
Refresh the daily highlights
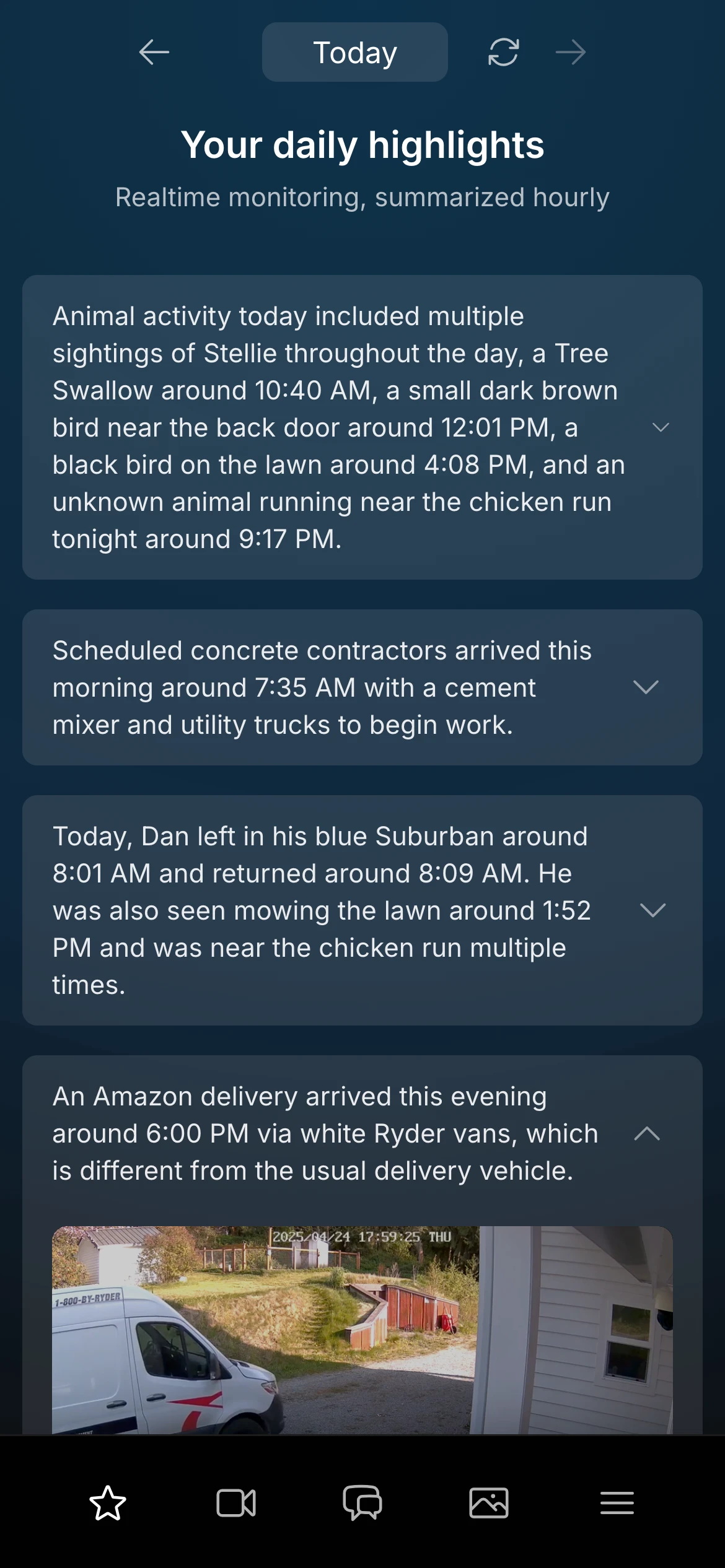click(503, 52)
